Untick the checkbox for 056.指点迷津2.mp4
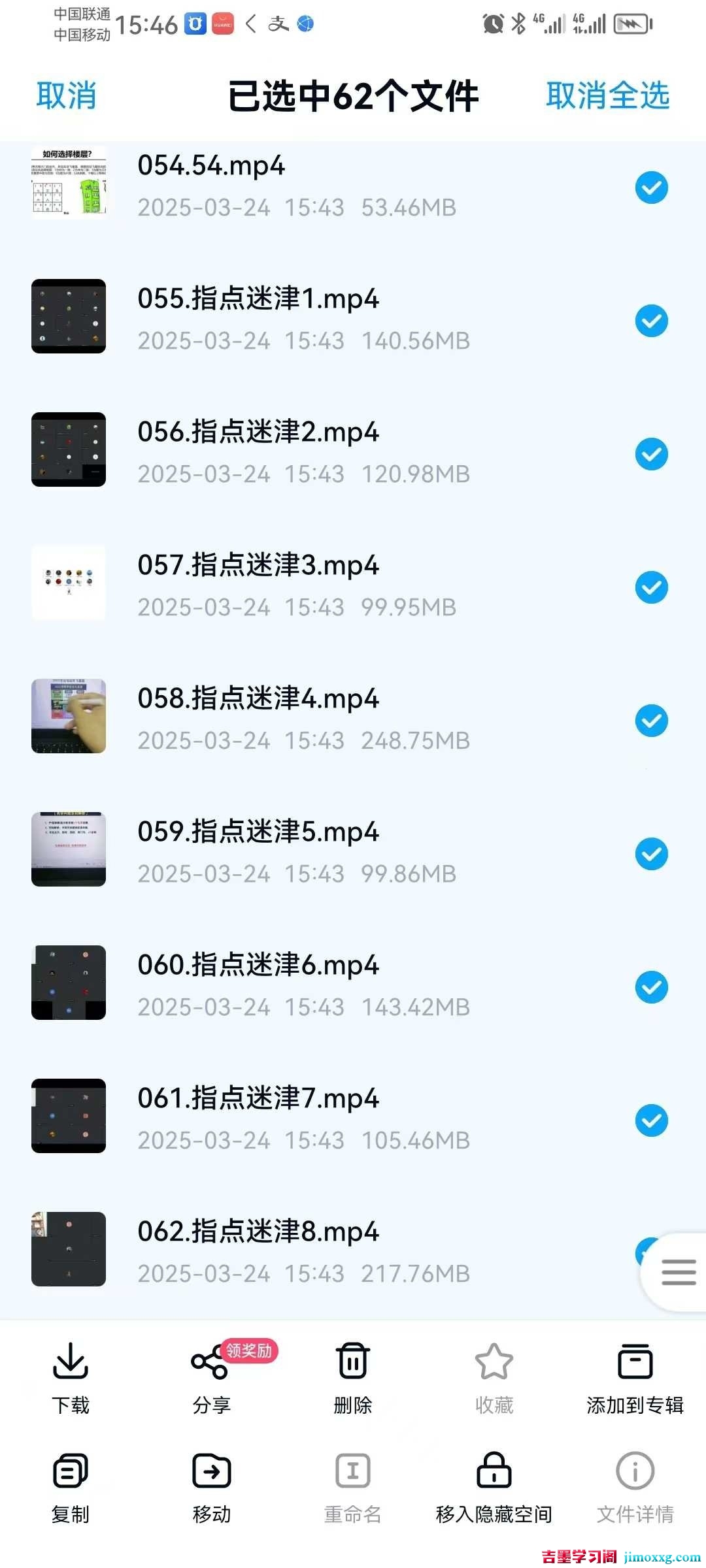The height and width of the screenshot is (1568, 706). point(652,454)
